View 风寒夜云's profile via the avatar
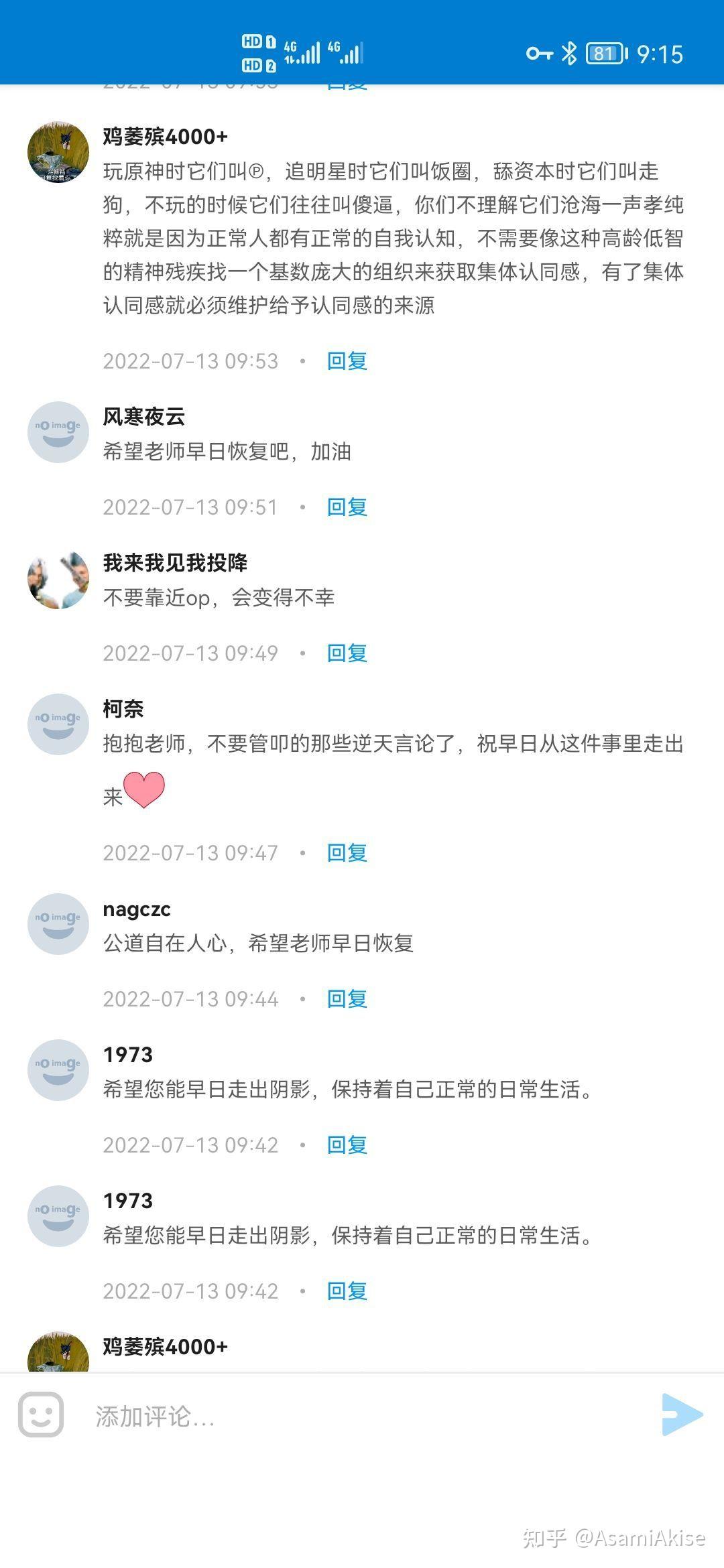Screen dimensions: 724x1568 (x=58, y=432)
